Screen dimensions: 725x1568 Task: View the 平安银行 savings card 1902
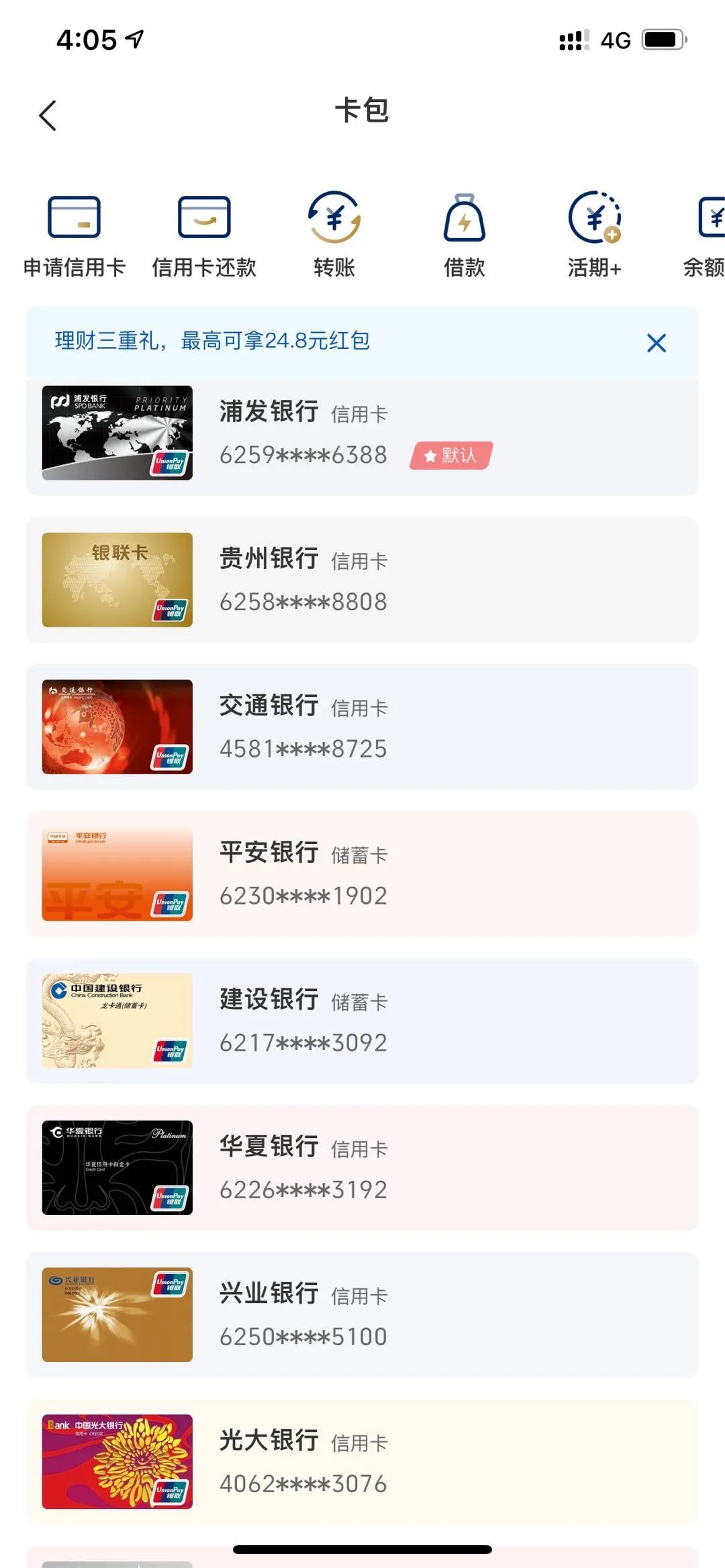(x=362, y=874)
